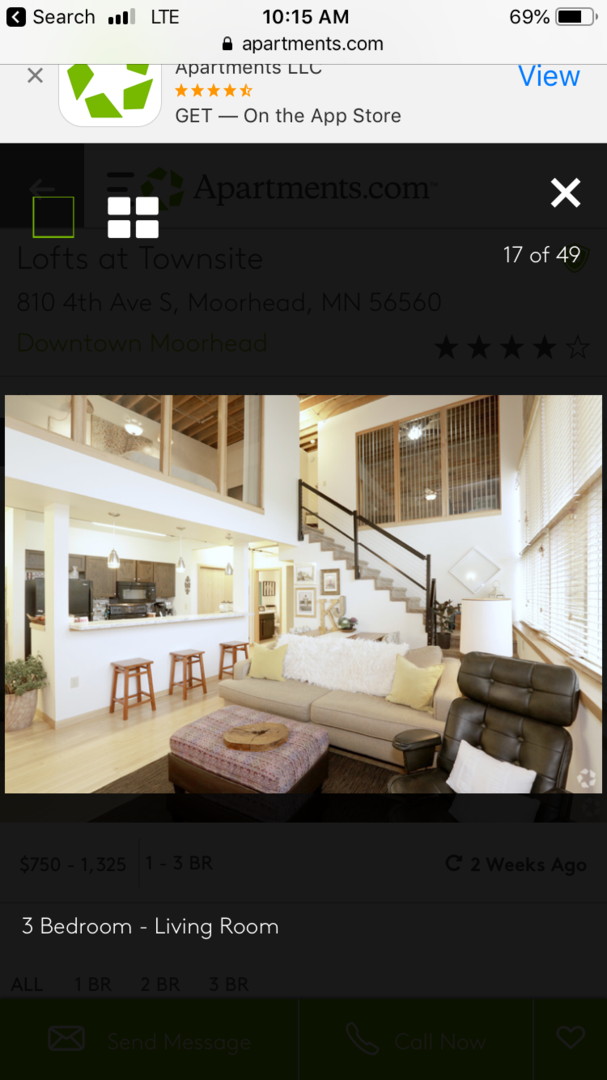
Task: Dismiss the app store banner
Action: pos(35,76)
